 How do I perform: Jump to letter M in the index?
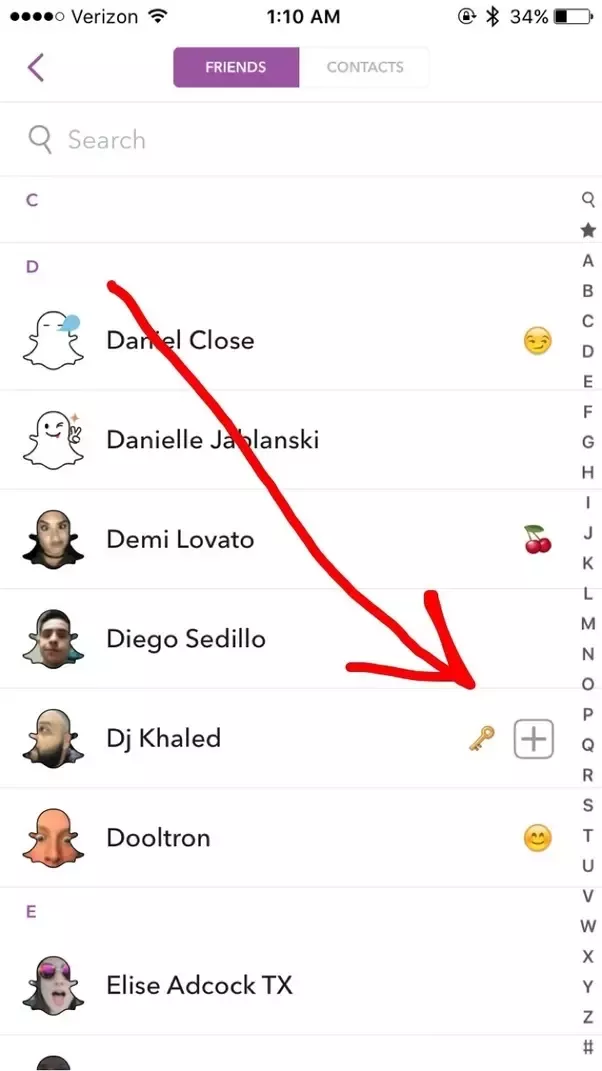[x=588, y=624]
